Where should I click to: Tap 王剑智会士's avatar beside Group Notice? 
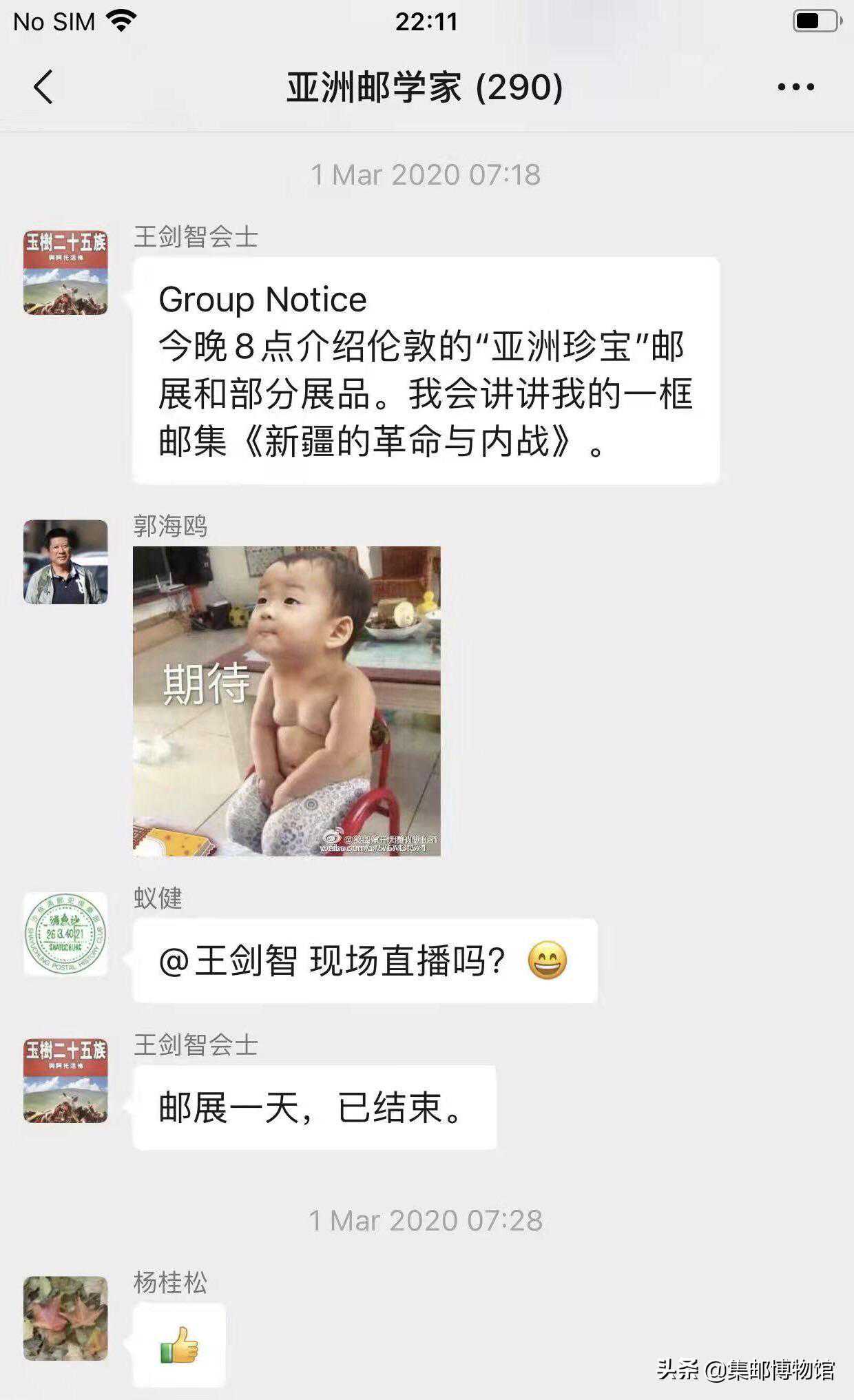[x=65, y=273]
